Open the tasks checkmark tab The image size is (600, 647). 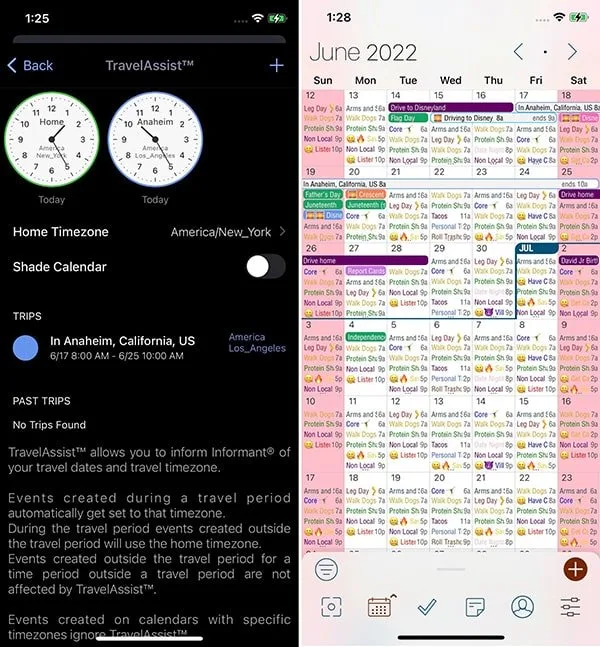pos(427,606)
